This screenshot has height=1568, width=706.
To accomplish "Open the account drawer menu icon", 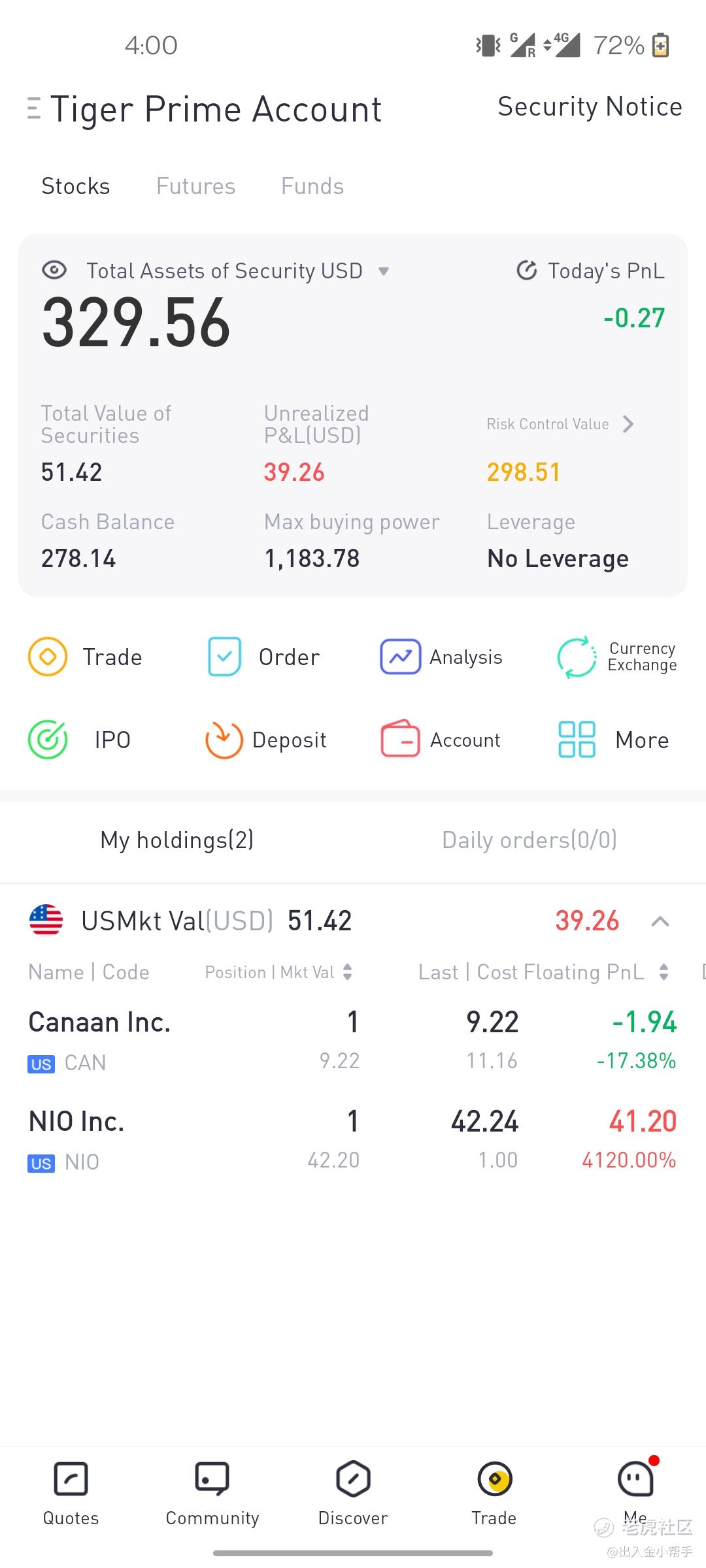I will coord(33,108).
